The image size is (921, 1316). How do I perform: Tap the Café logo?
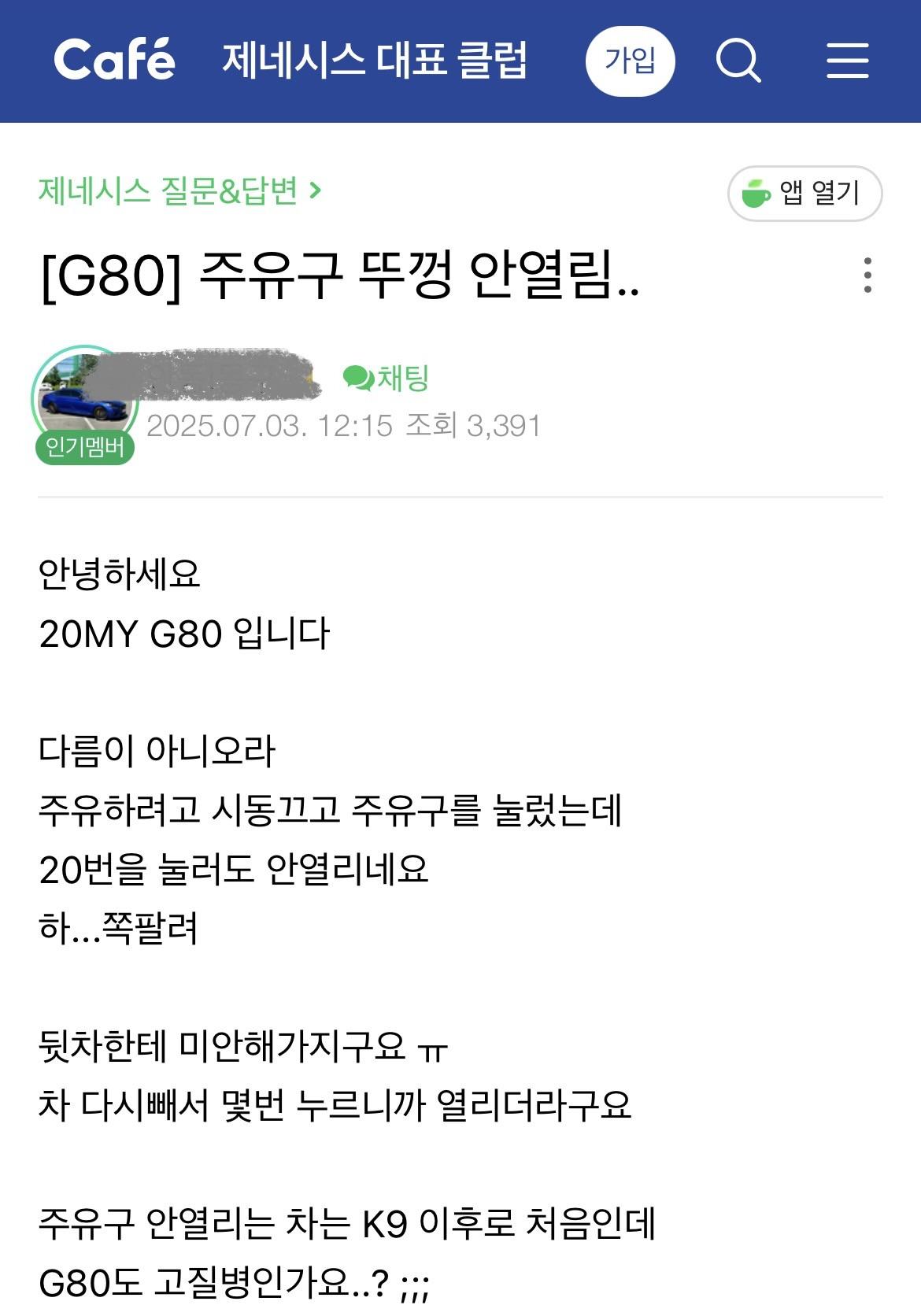tap(114, 60)
